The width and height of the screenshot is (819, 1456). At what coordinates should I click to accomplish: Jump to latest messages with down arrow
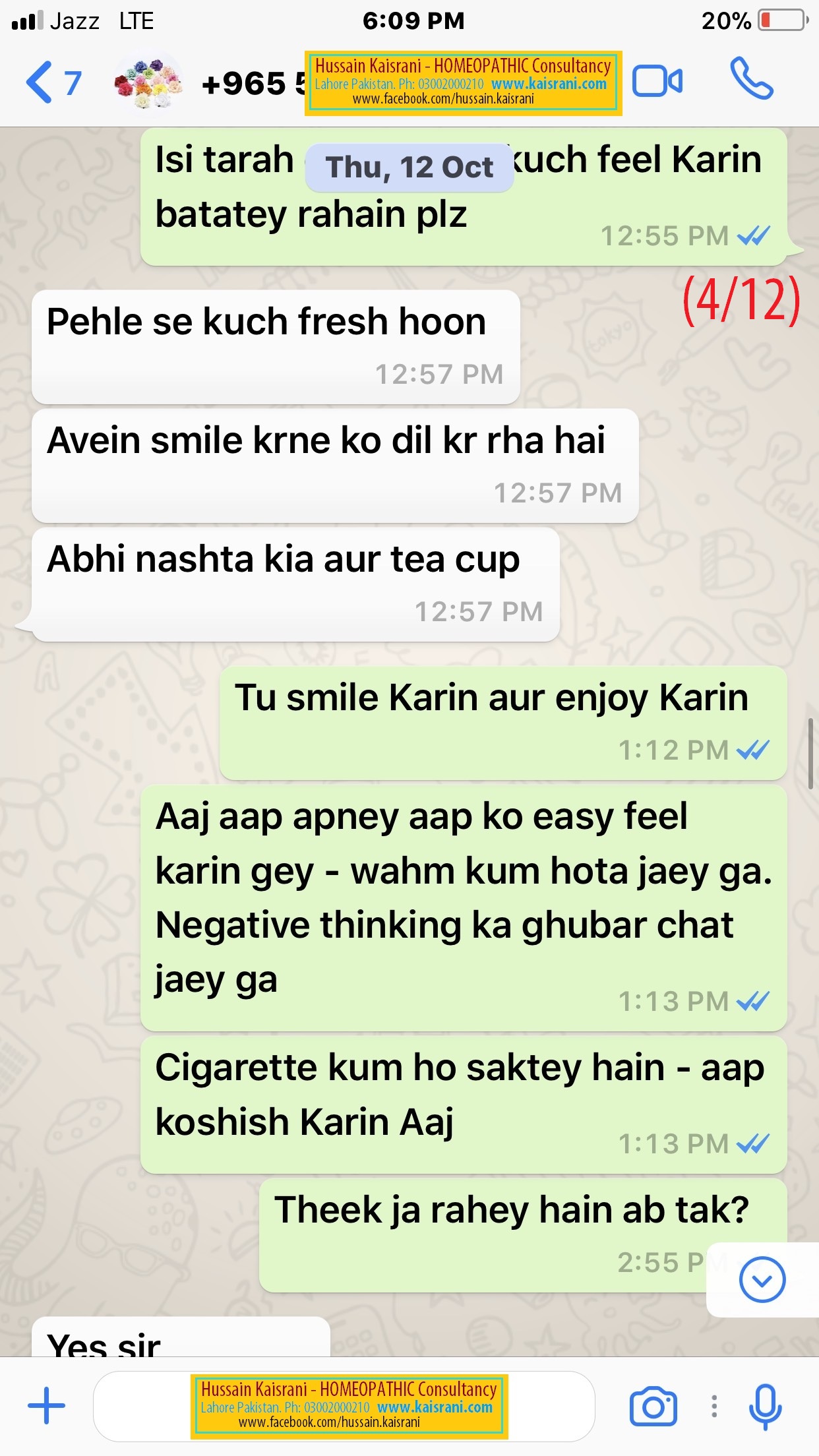tap(762, 1280)
